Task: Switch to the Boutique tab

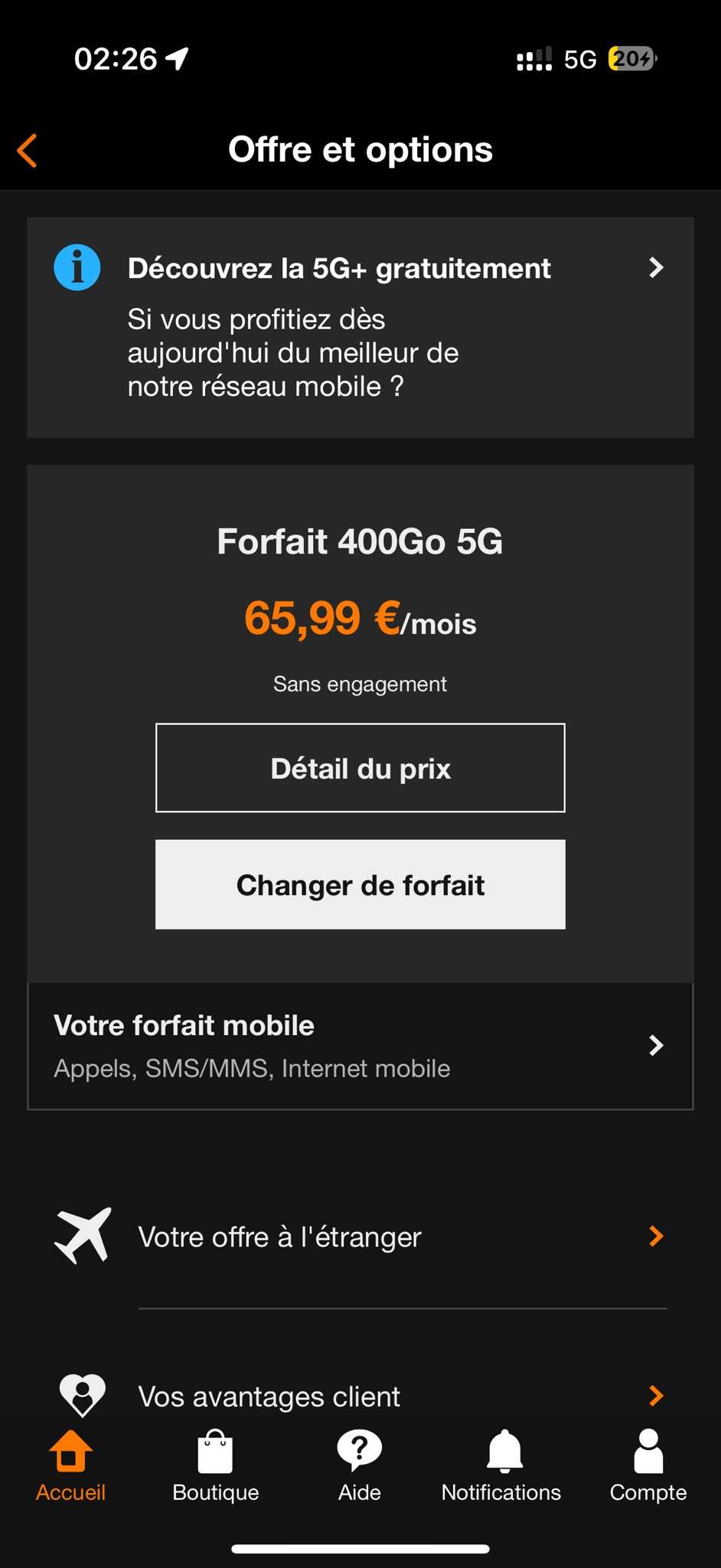Action: point(215,1465)
